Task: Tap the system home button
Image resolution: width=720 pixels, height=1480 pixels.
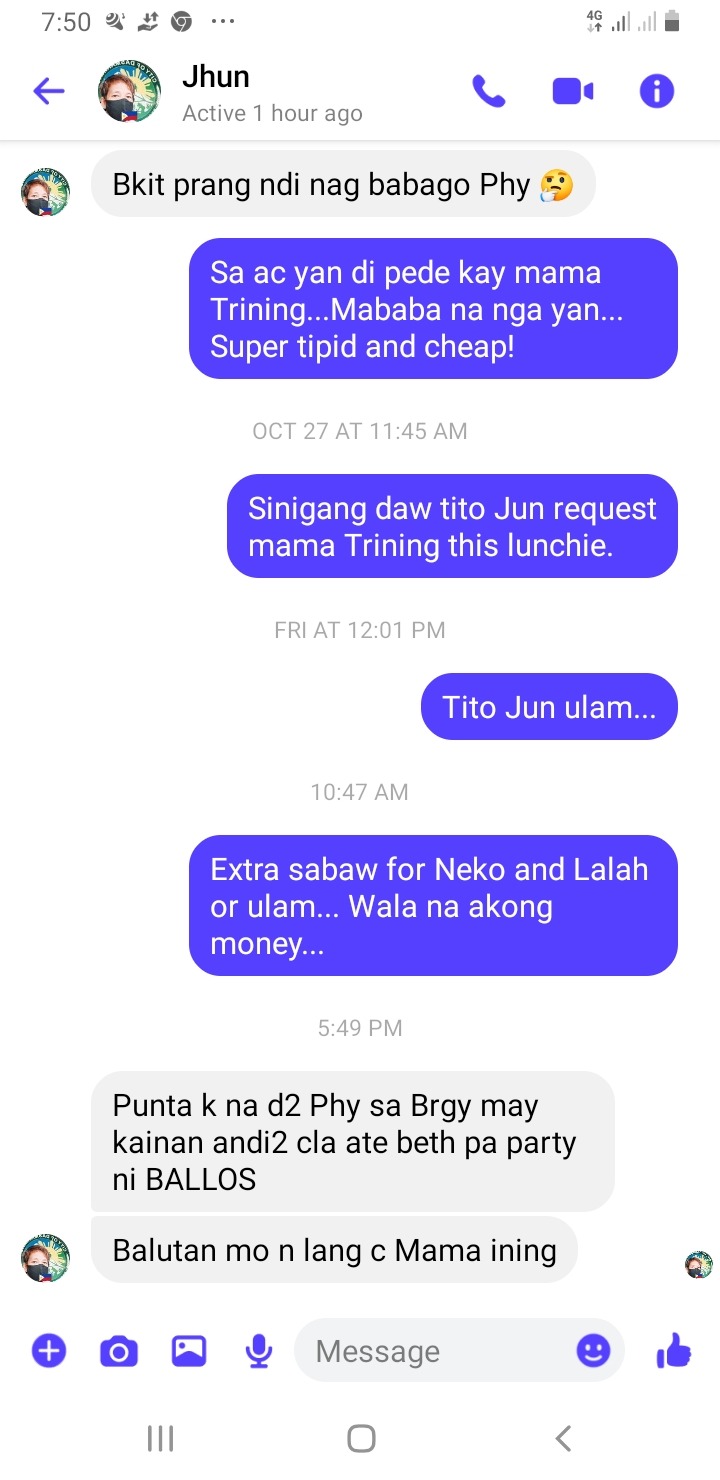Action: (360, 1439)
